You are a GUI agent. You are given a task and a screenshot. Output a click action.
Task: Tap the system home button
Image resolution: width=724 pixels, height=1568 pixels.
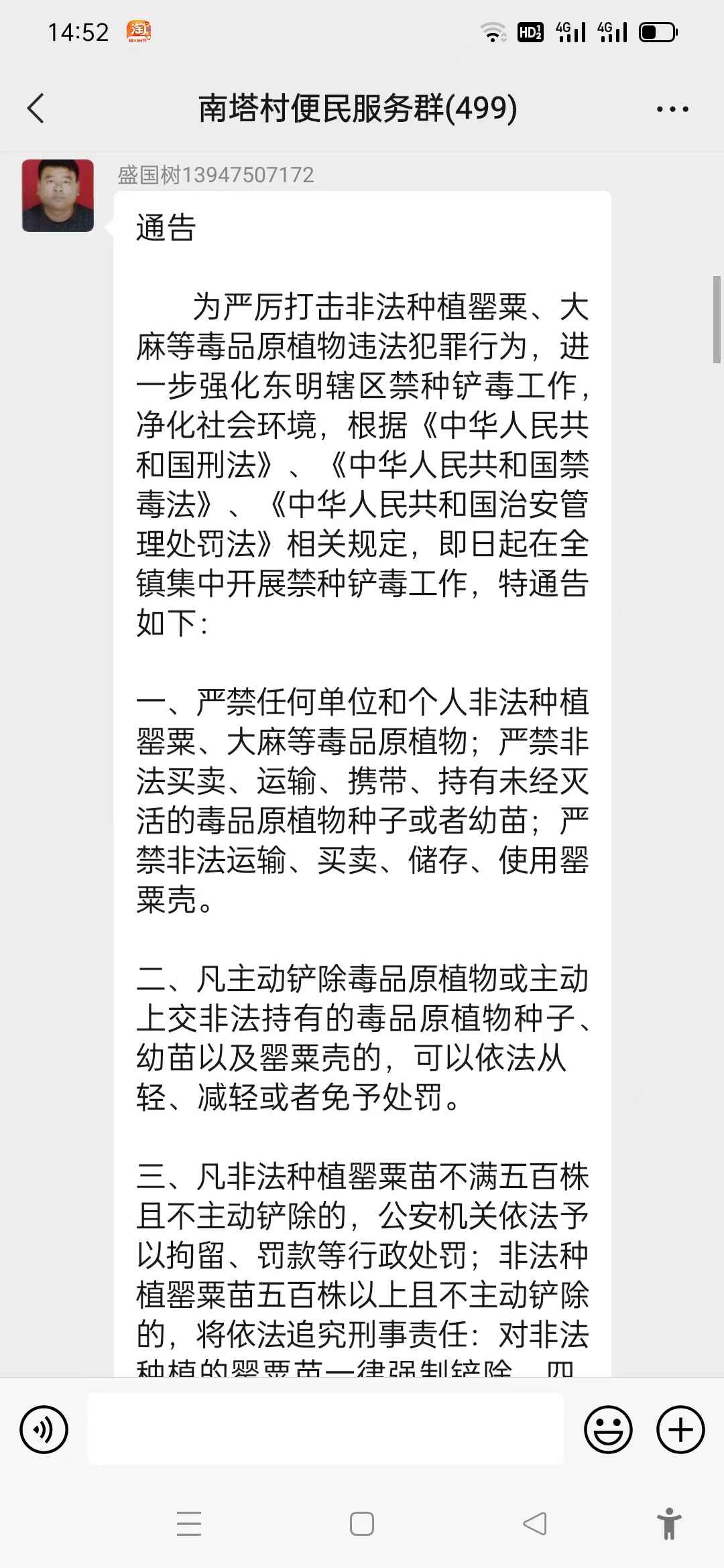pyautogui.click(x=362, y=1524)
